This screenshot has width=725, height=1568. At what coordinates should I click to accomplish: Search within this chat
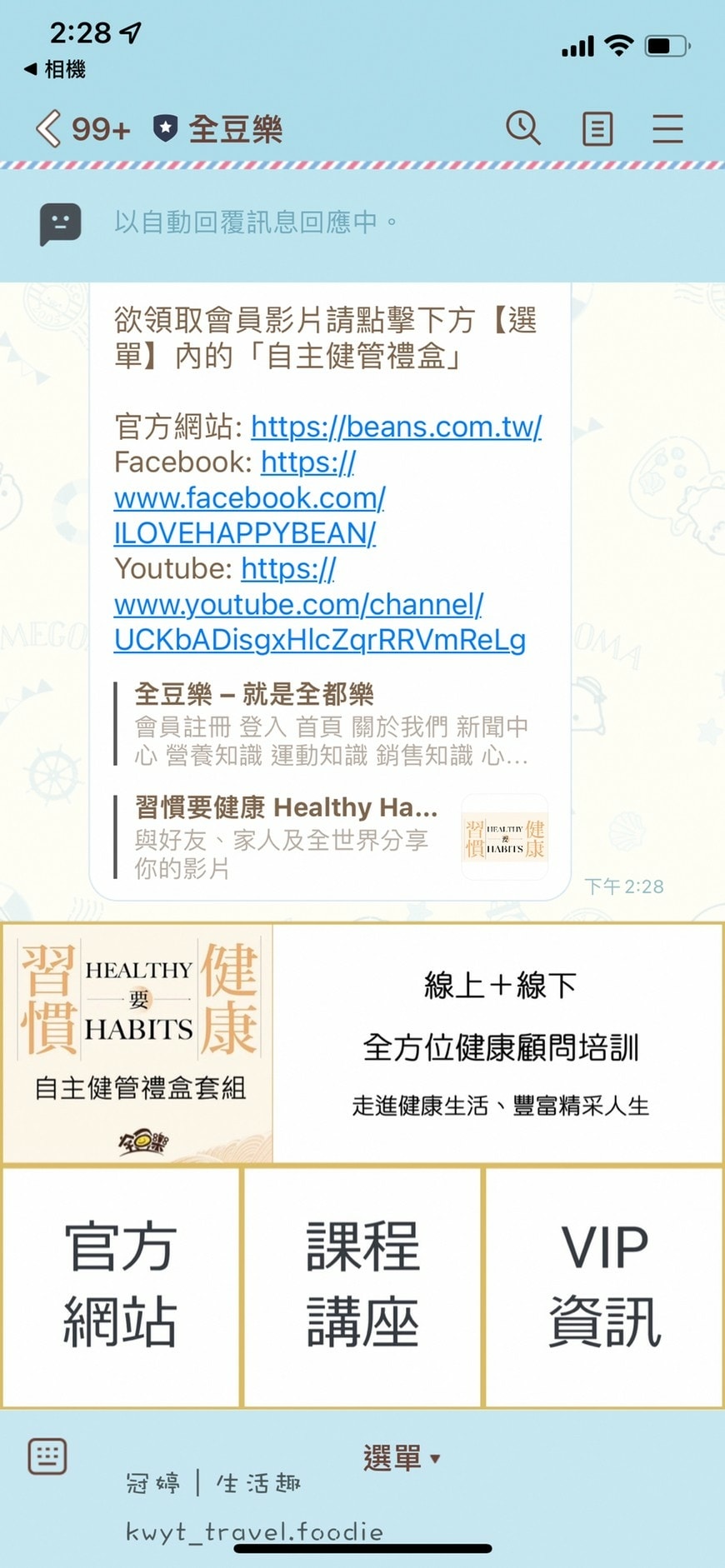tap(523, 129)
